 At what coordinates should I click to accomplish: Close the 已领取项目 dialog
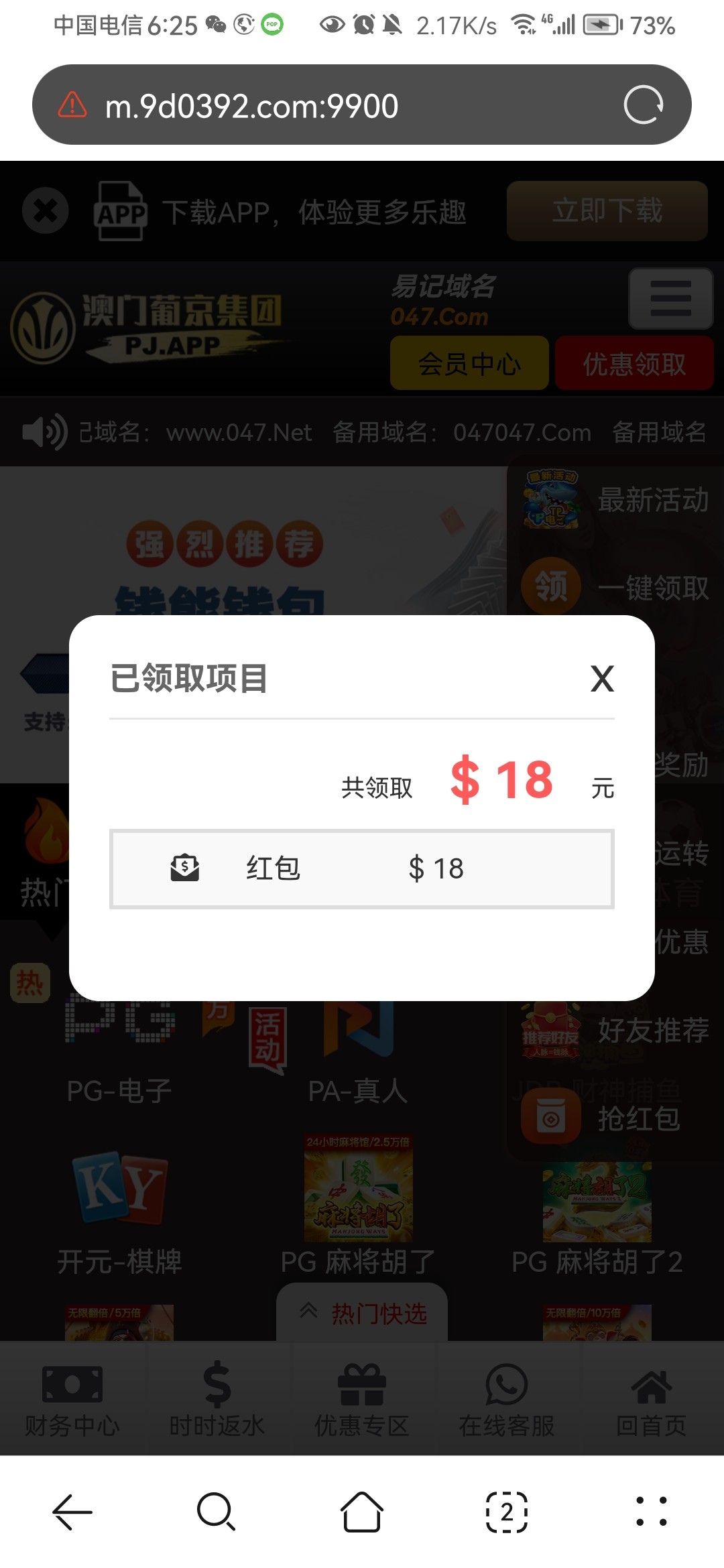pos(602,679)
